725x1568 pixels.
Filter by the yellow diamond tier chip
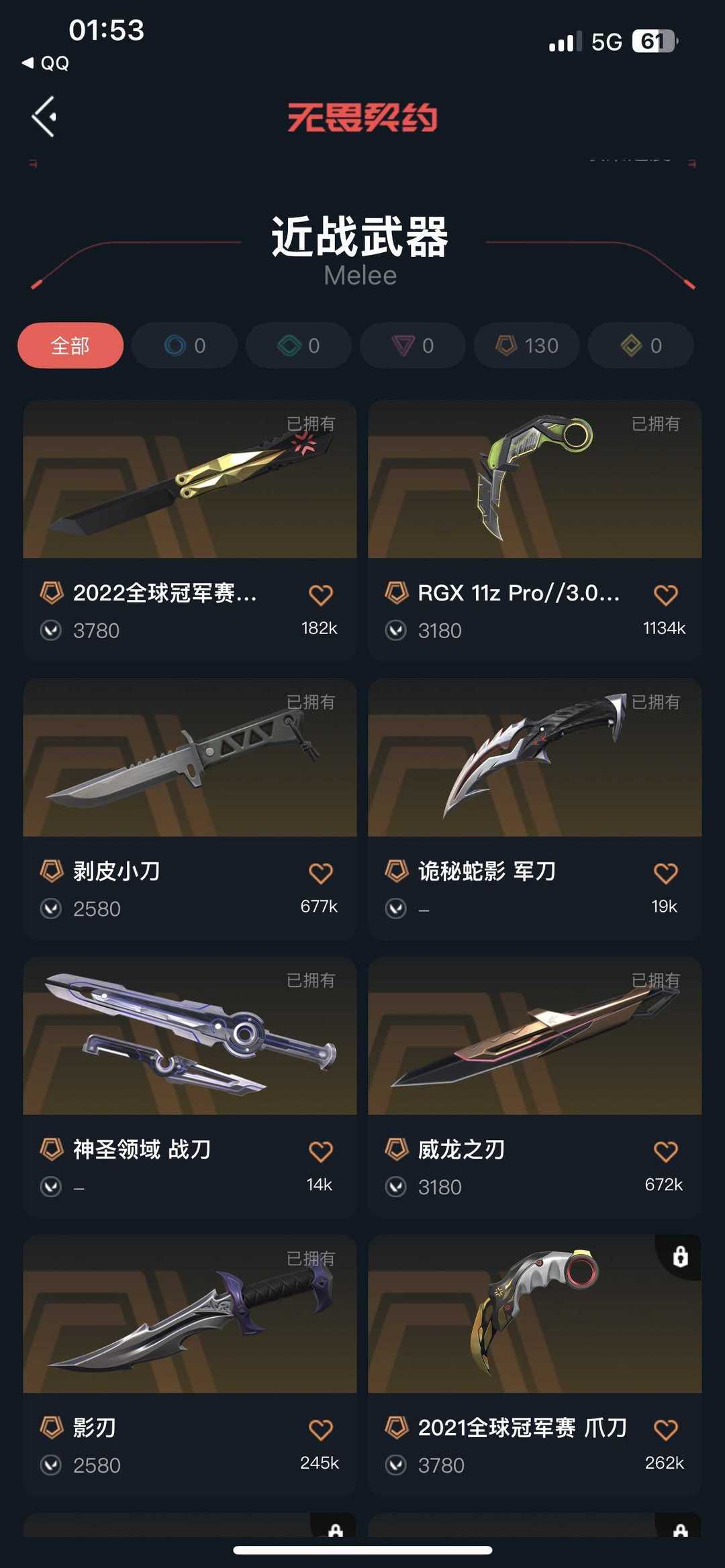[641, 346]
